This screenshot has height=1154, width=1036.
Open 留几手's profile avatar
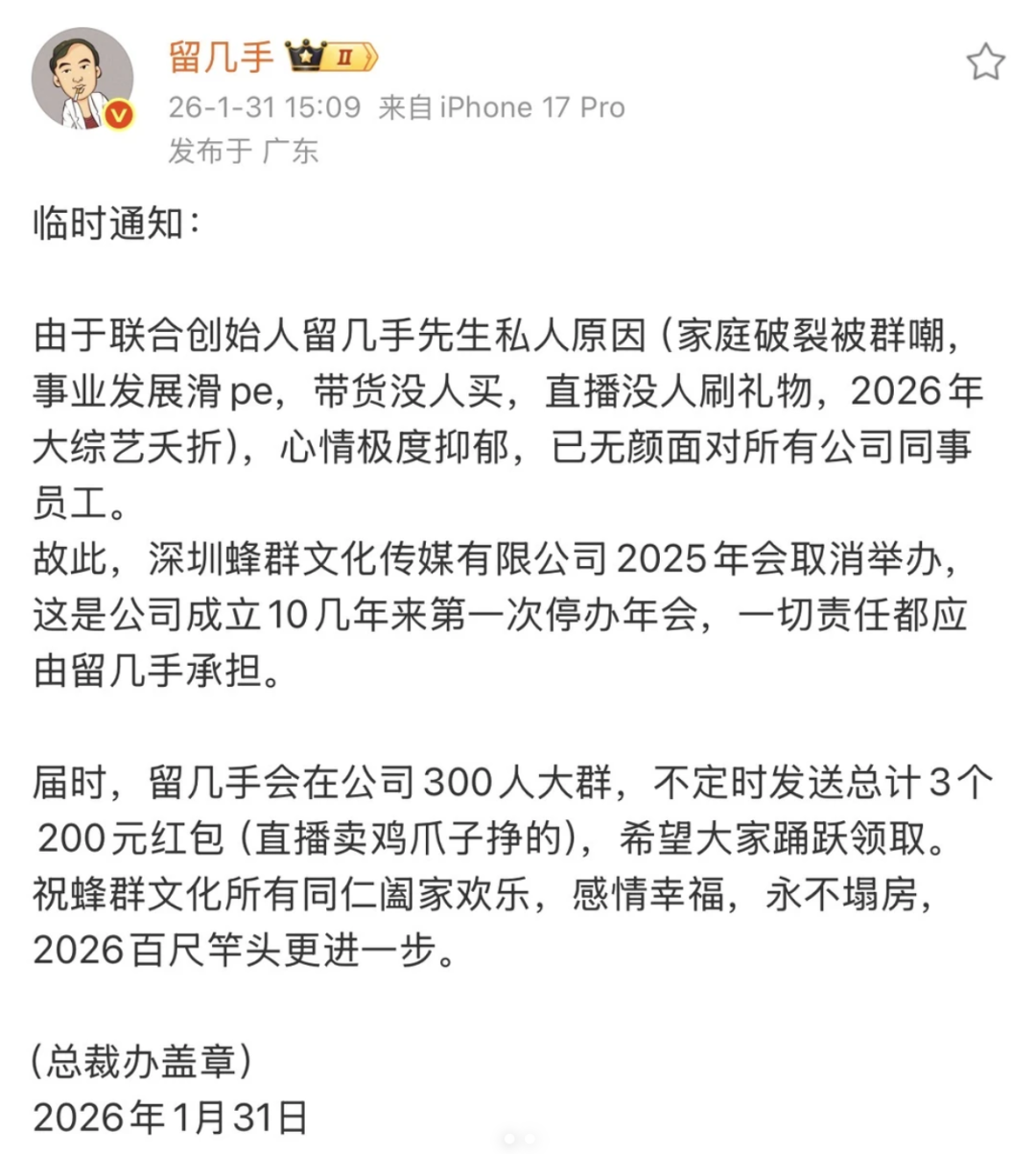(82, 79)
